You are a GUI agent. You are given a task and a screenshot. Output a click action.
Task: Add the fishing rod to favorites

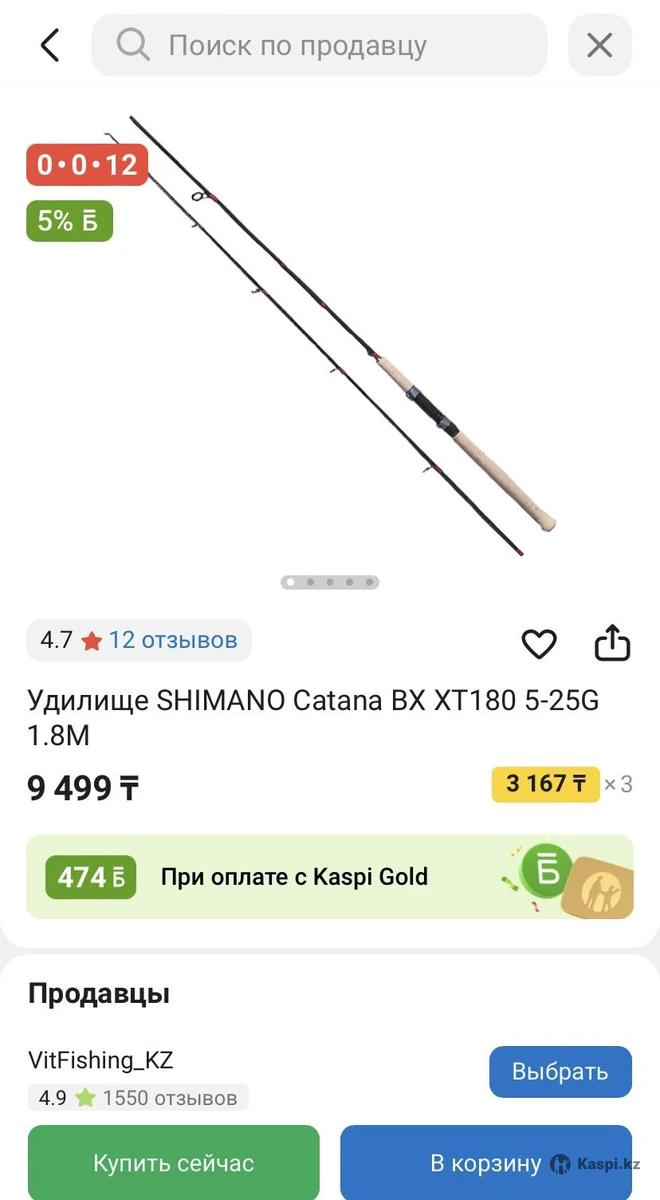click(x=539, y=644)
